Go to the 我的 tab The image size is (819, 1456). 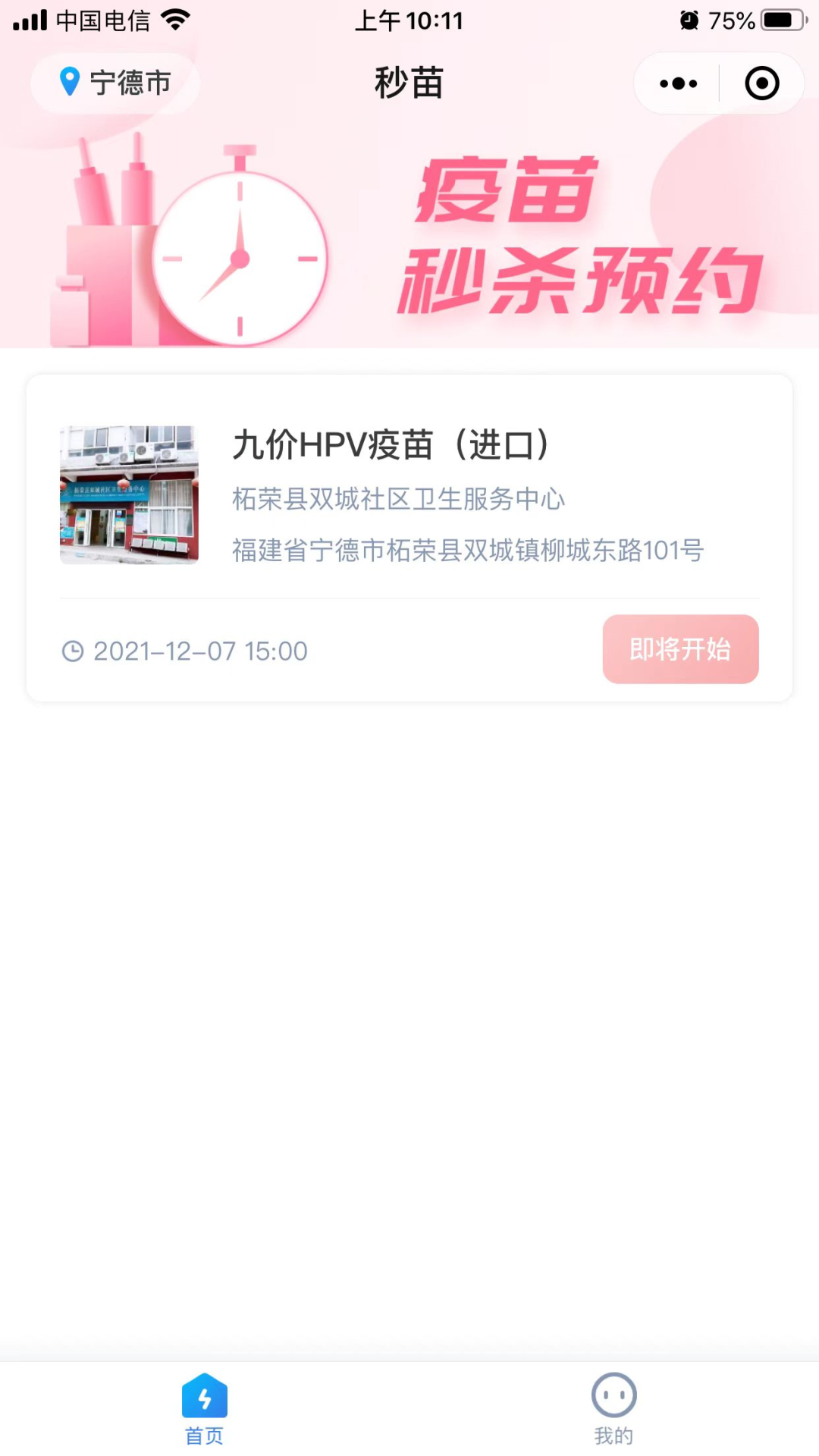(613, 1408)
